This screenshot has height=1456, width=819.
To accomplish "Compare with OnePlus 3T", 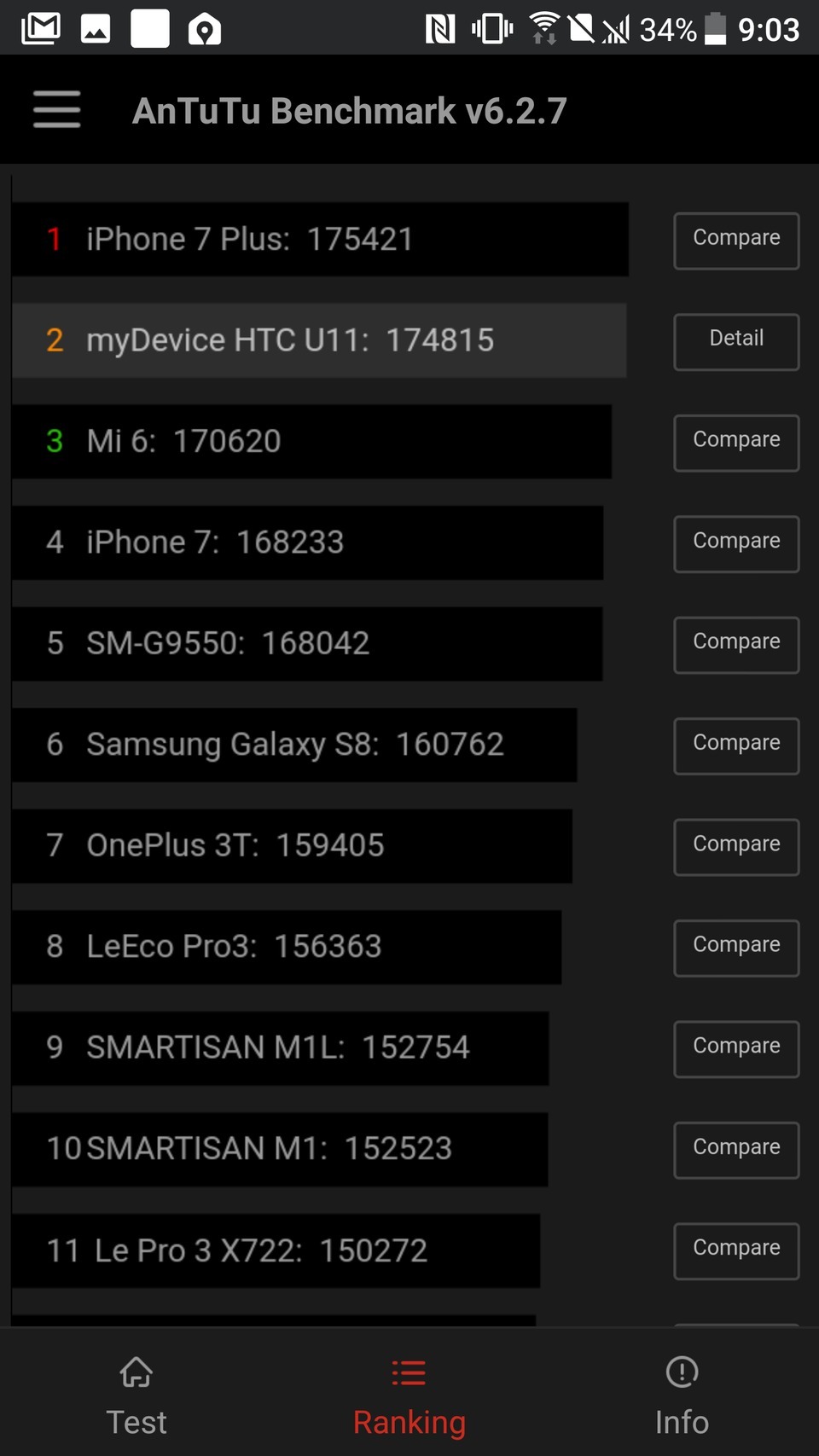I will pos(735,846).
